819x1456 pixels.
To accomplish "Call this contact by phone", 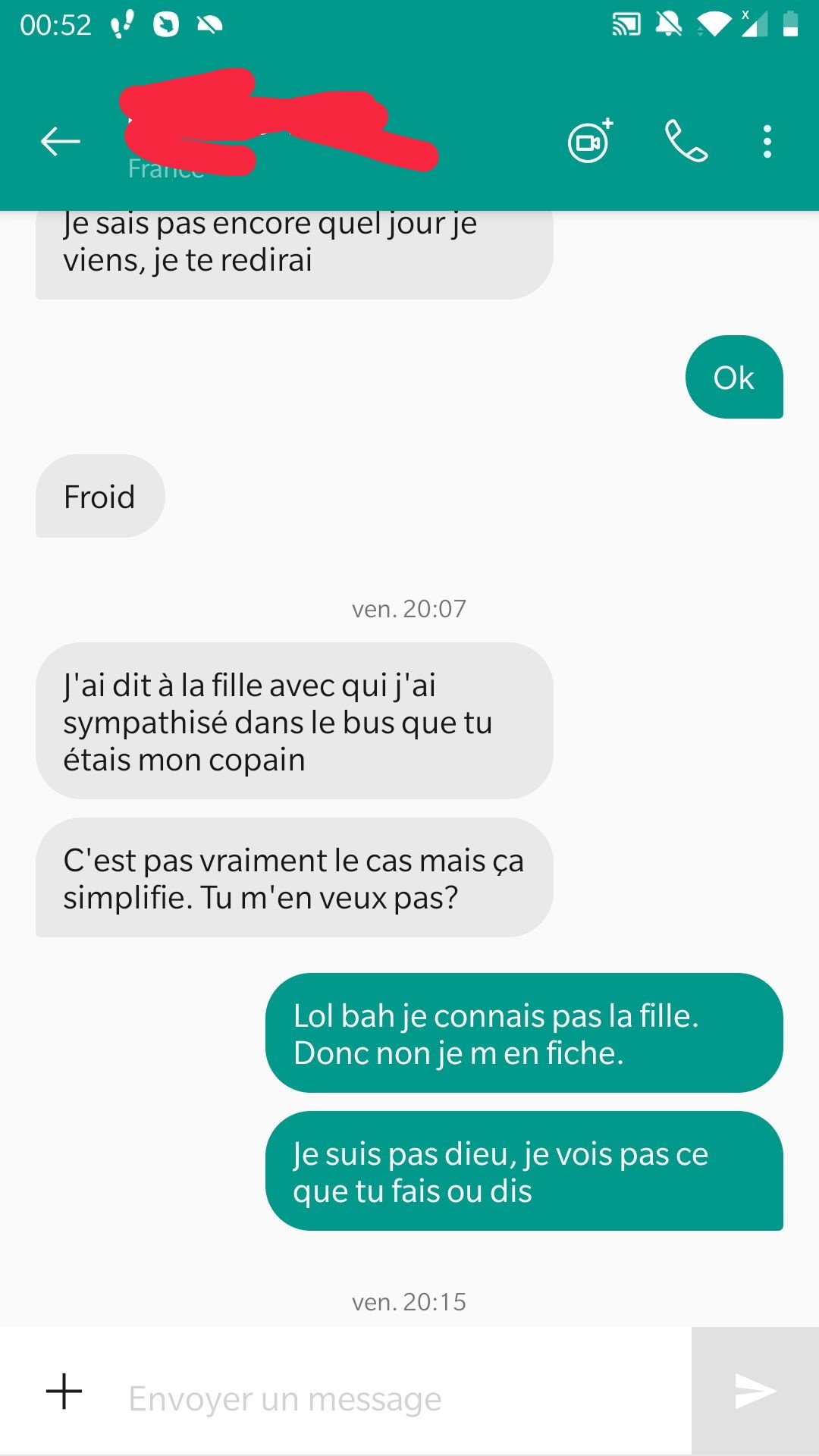I will [x=686, y=141].
